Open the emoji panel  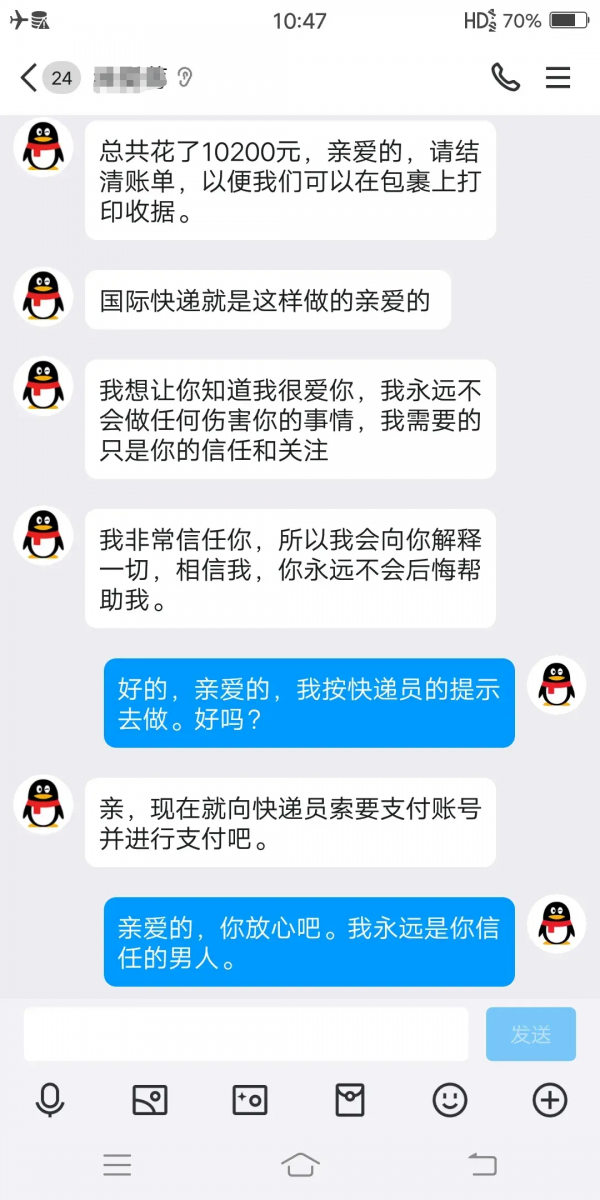click(x=450, y=1100)
